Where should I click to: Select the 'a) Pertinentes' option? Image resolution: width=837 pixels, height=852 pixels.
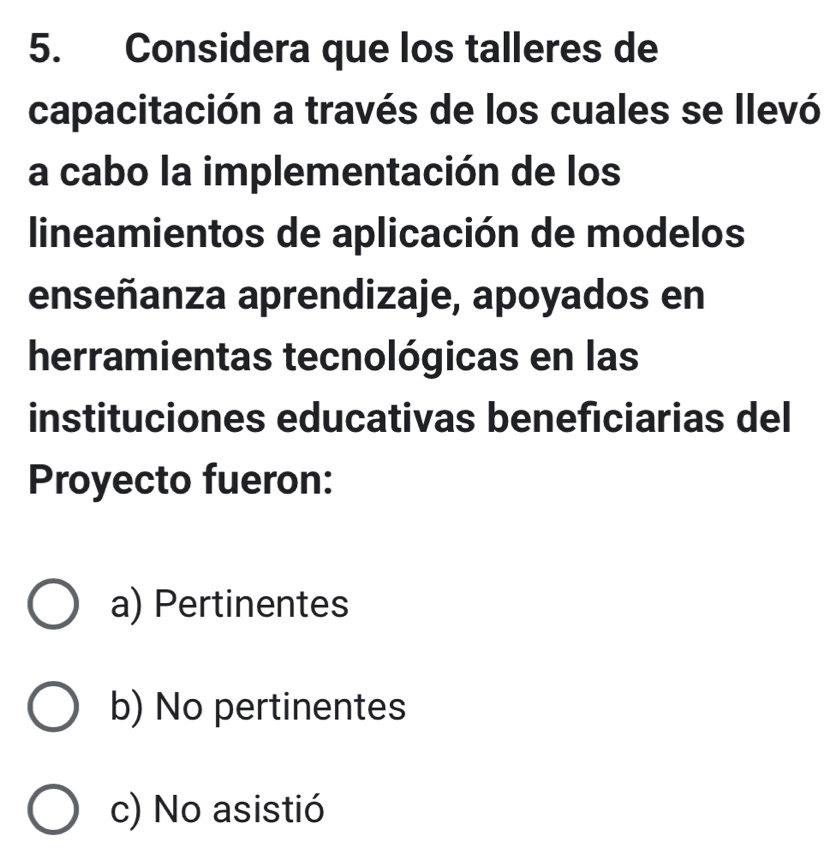pos(55,606)
